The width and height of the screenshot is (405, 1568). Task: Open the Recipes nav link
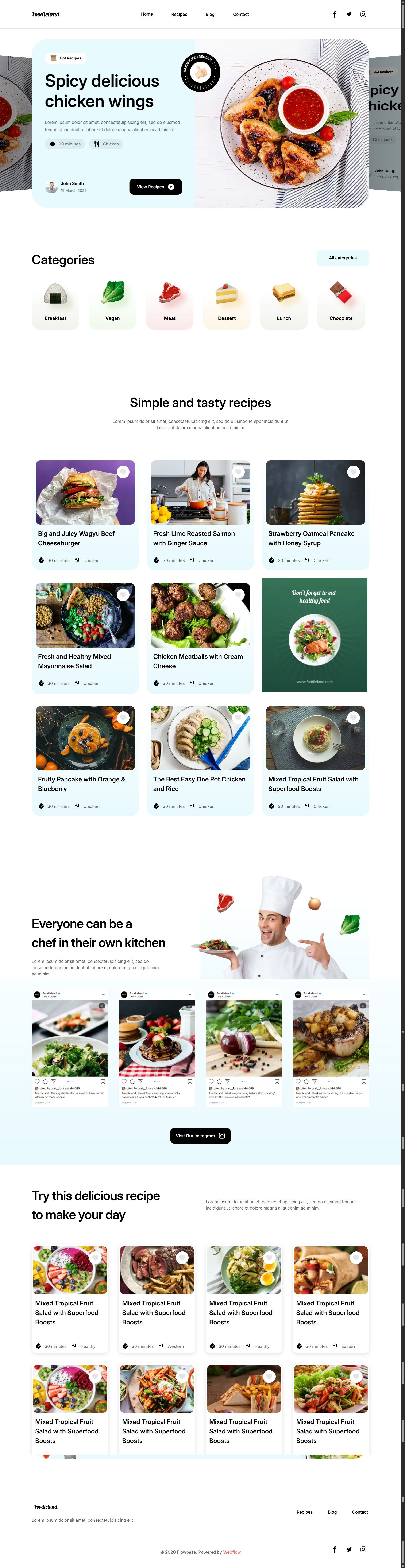coord(179,14)
